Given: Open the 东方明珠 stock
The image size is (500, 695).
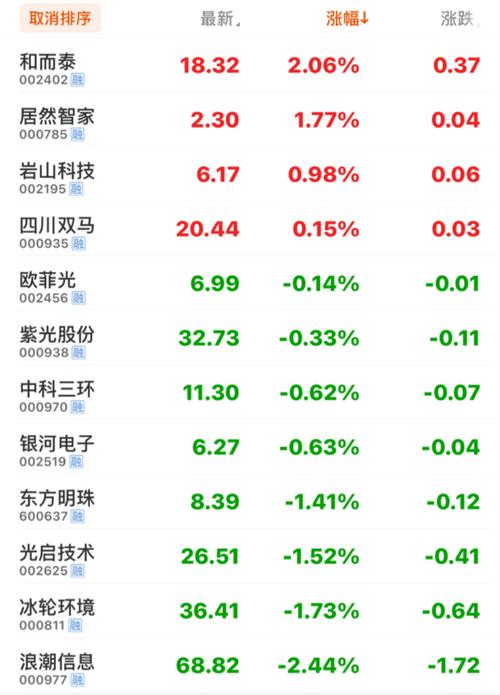Looking at the screenshot, I should pyautogui.click(x=250, y=502).
